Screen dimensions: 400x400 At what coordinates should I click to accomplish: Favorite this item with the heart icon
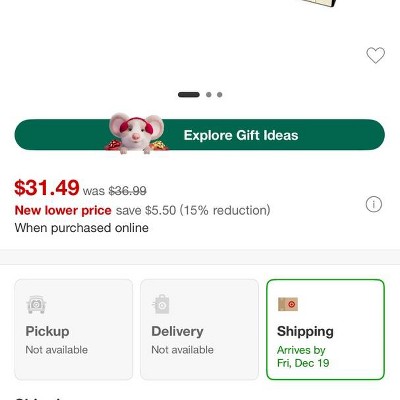pos(375,55)
